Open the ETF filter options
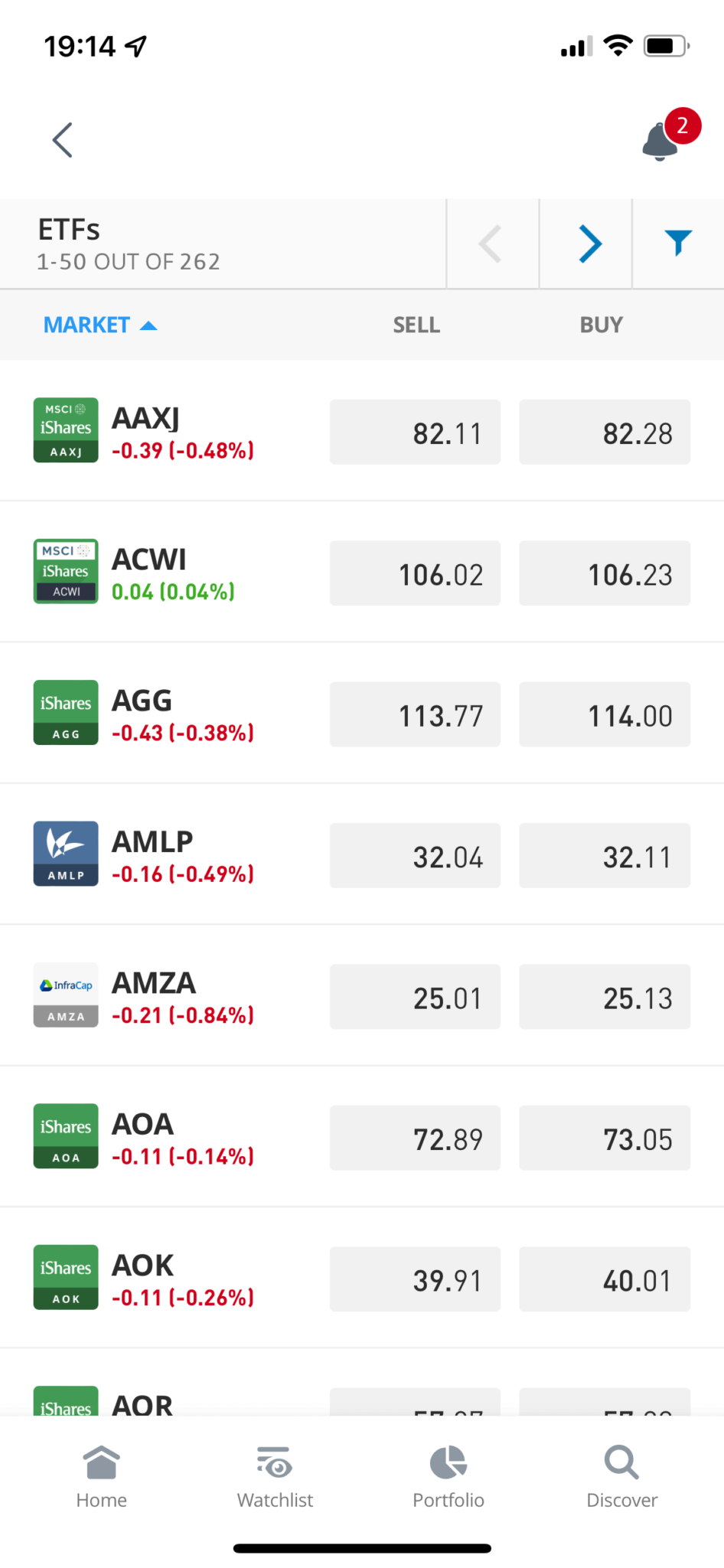 click(678, 244)
